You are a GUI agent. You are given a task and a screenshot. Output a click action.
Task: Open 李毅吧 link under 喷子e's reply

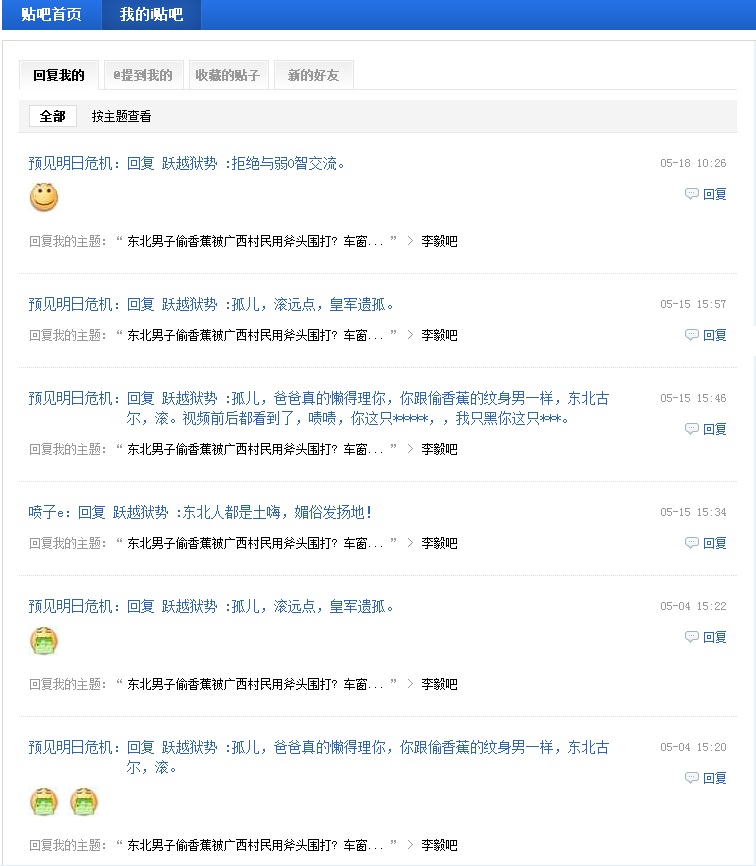pyautogui.click(x=439, y=543)
